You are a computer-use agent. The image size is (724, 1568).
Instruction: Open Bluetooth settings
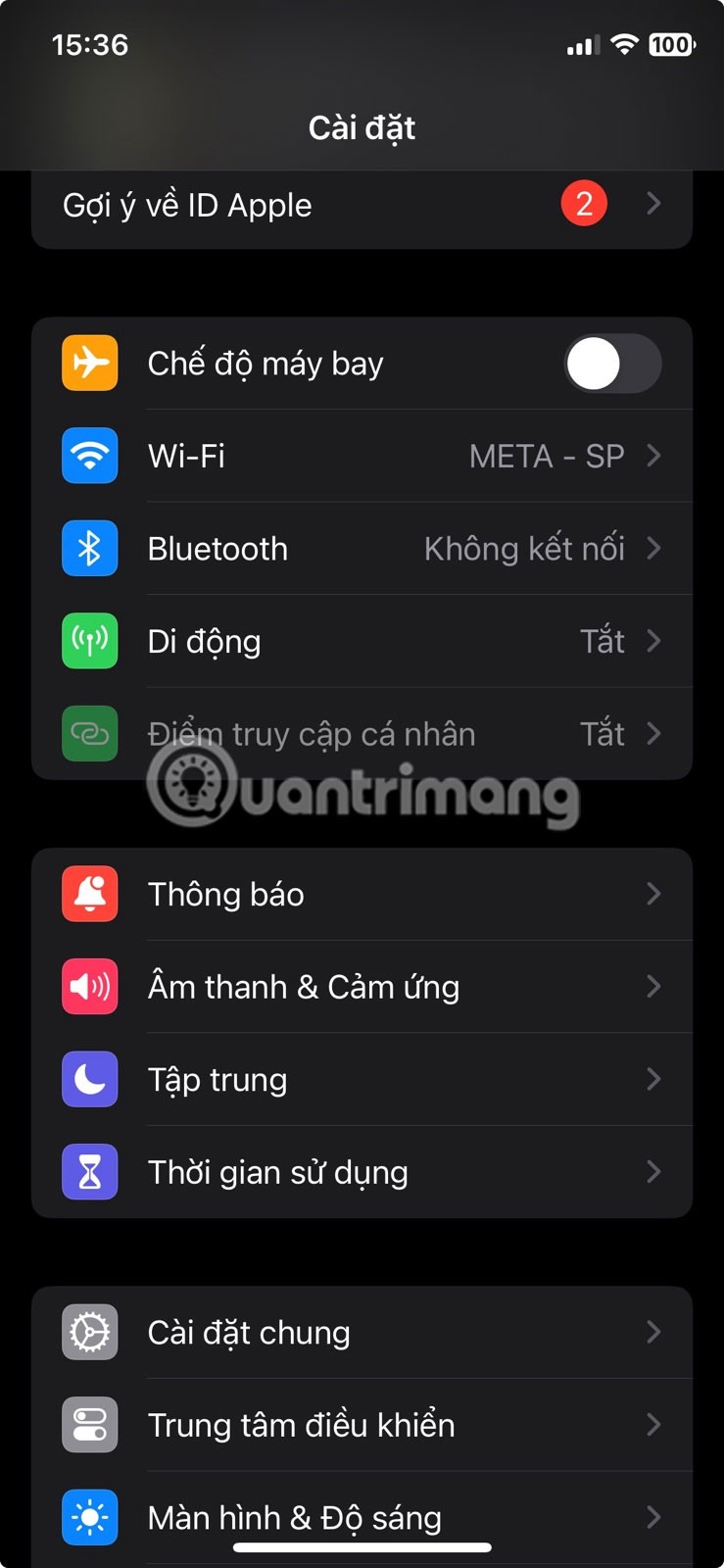361,549
